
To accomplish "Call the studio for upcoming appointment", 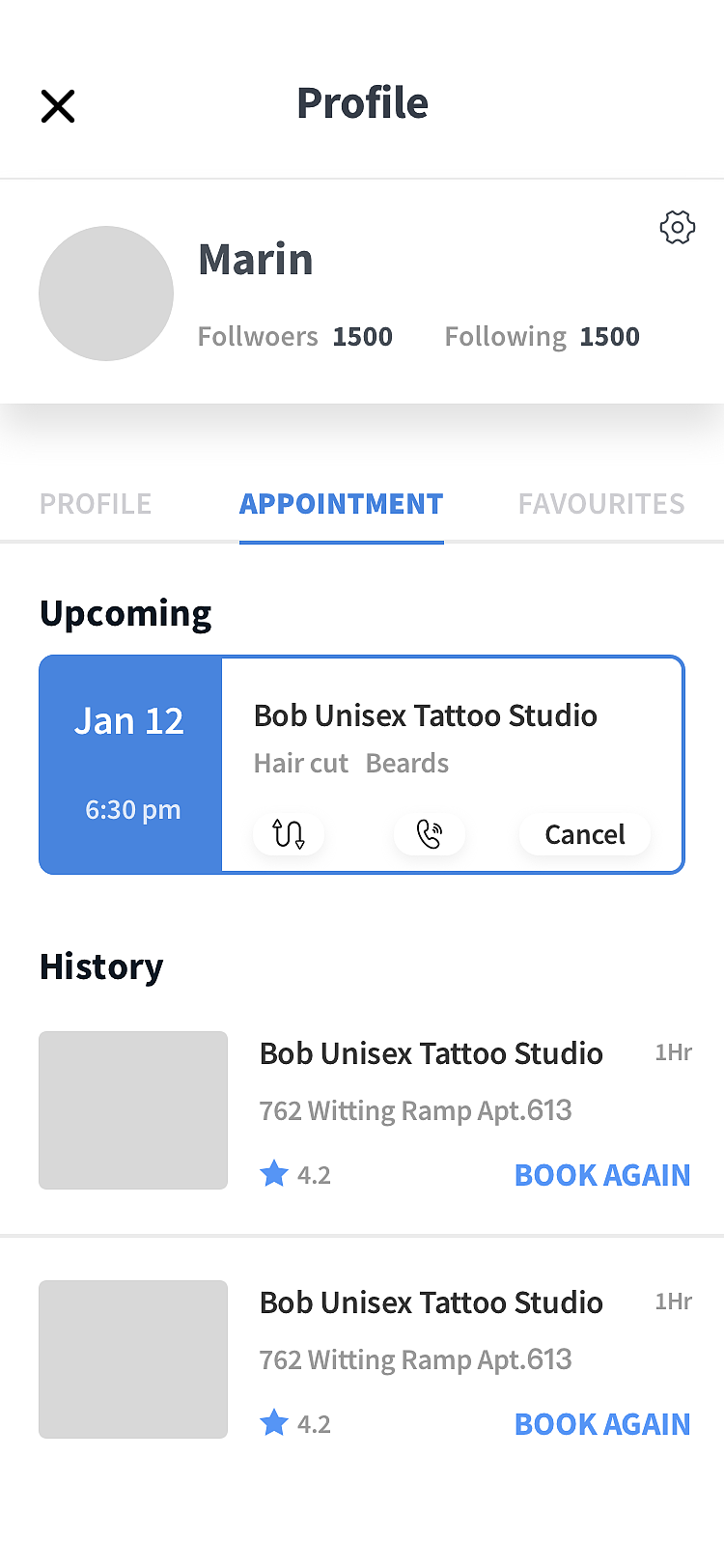I will (430, 834).
